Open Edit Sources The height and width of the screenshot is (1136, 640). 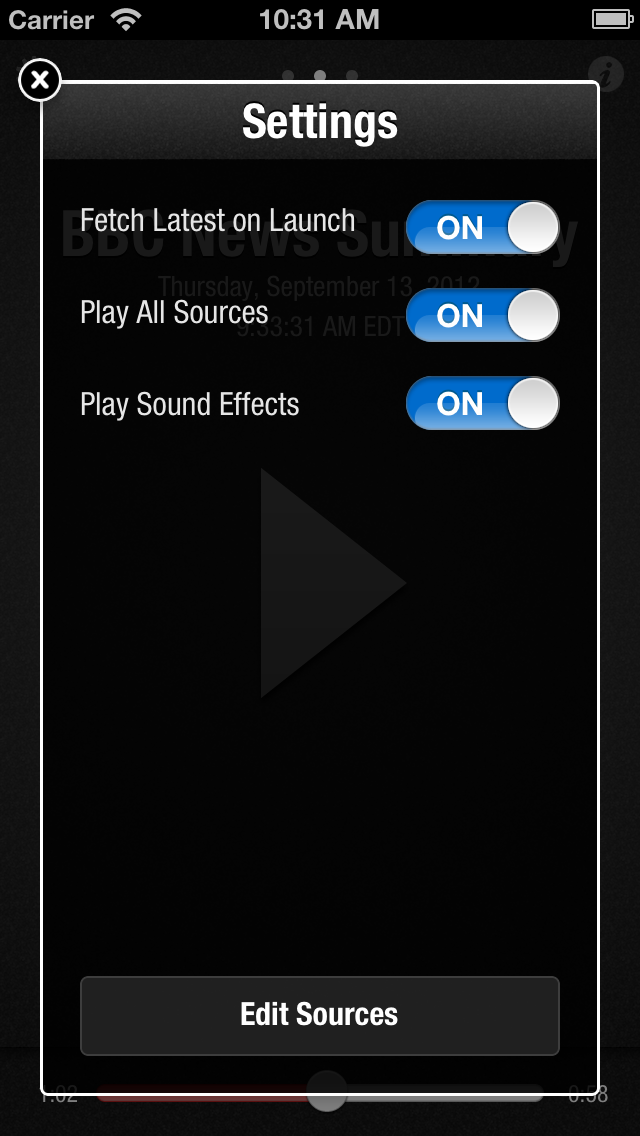(x=320, y=1015)
